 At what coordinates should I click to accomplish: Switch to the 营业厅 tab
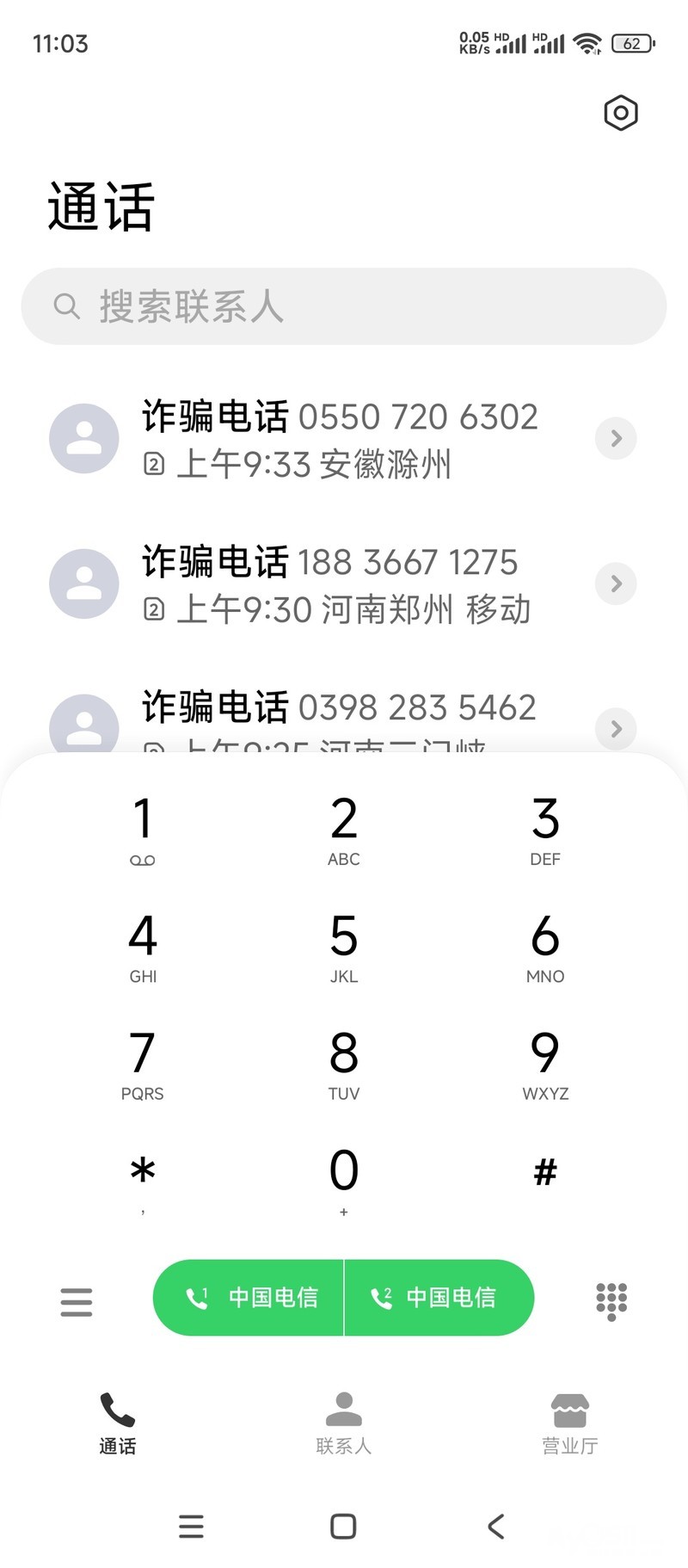[x=569, y=1423]
